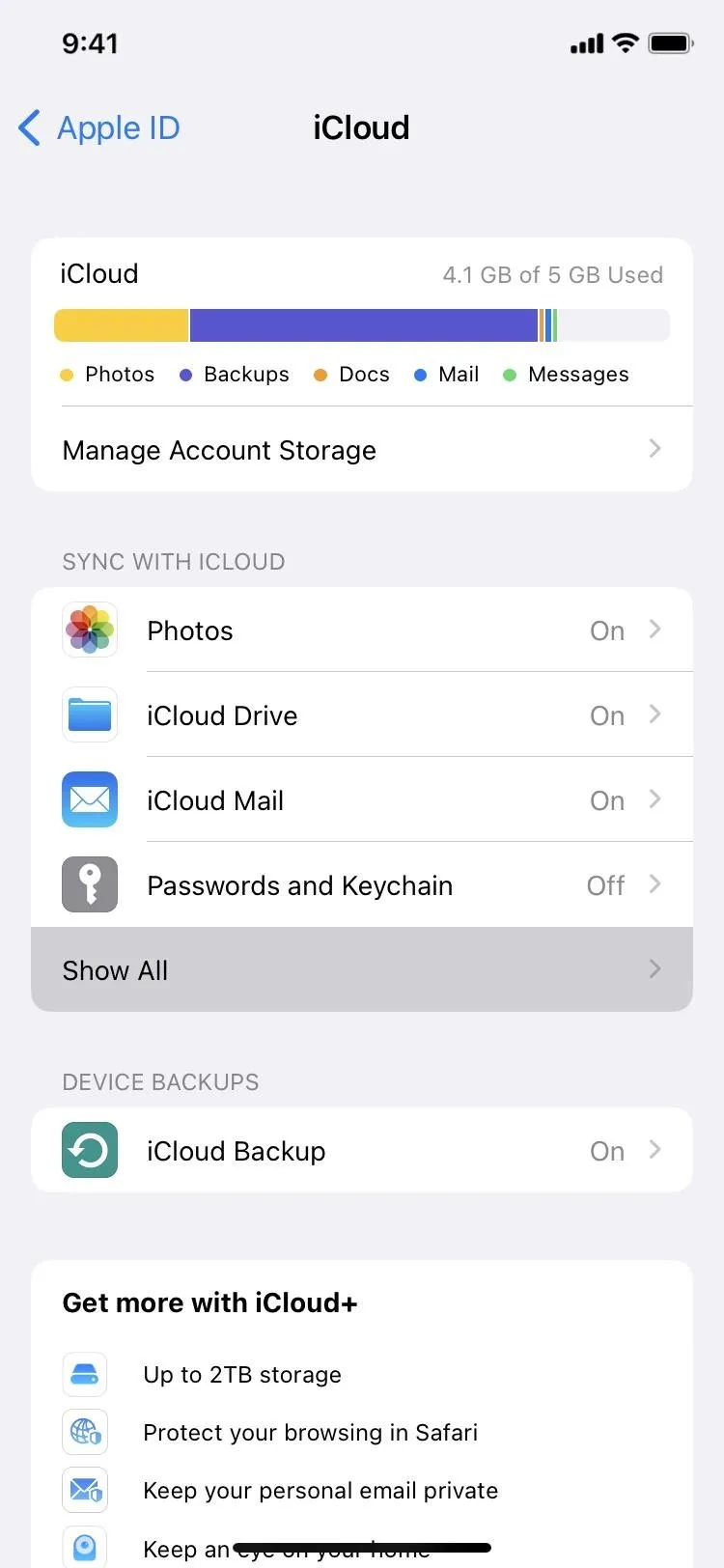724x1568 pixels.
Task: Open Passwords and Keychain settings
Action: click(x=362, y=885)
